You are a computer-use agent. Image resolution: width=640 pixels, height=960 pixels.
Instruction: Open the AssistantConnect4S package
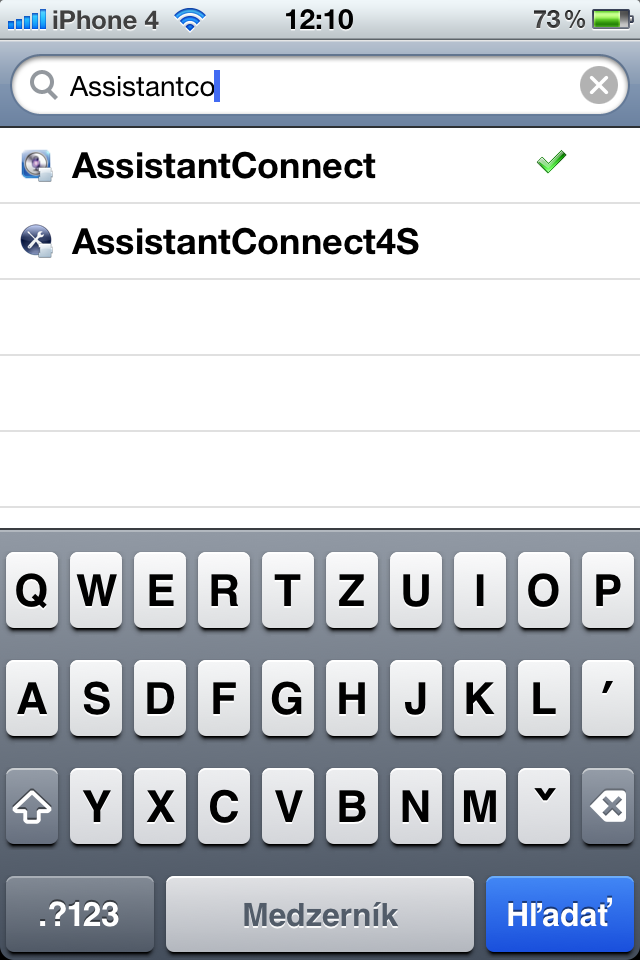(245, 241)
